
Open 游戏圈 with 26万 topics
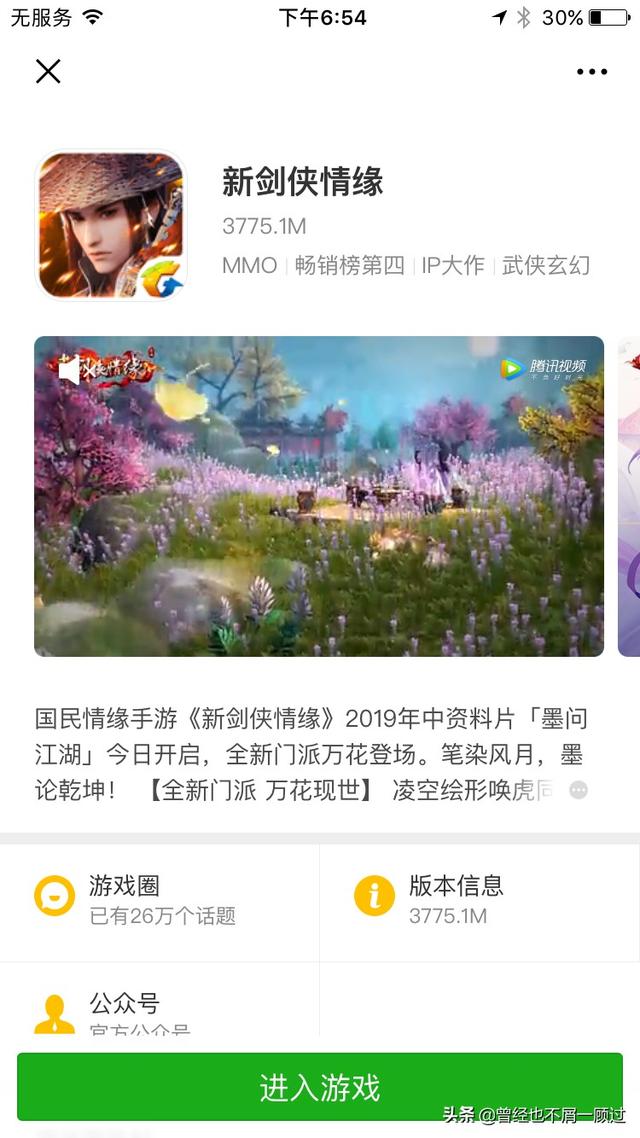[x=160, y=899]
